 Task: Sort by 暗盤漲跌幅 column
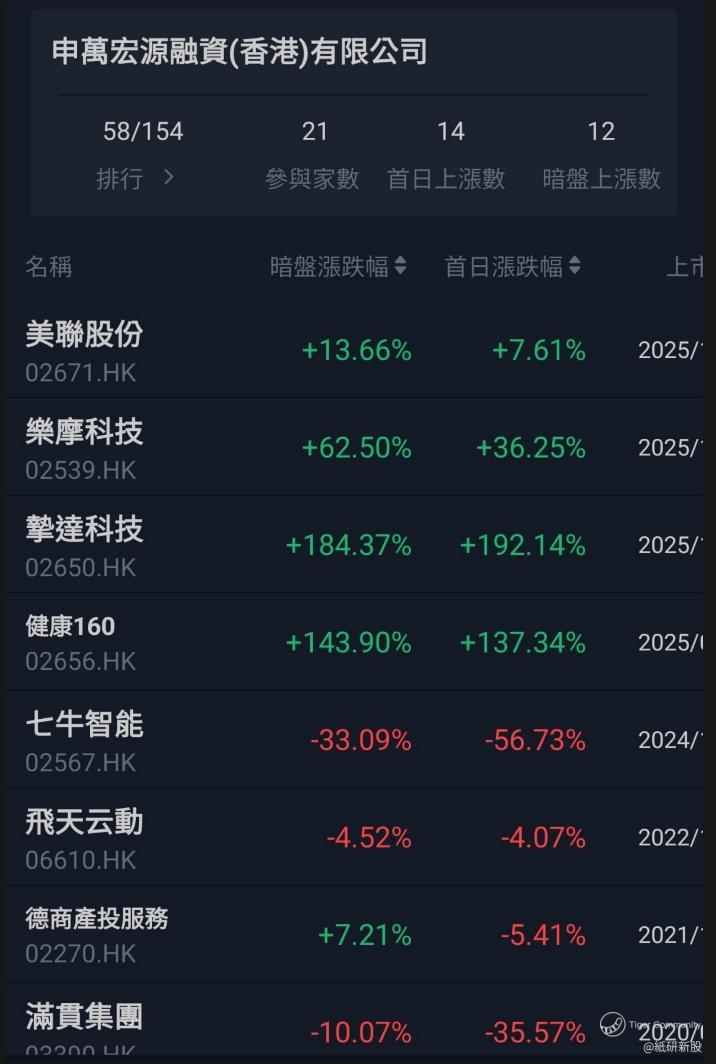(338, 267)
